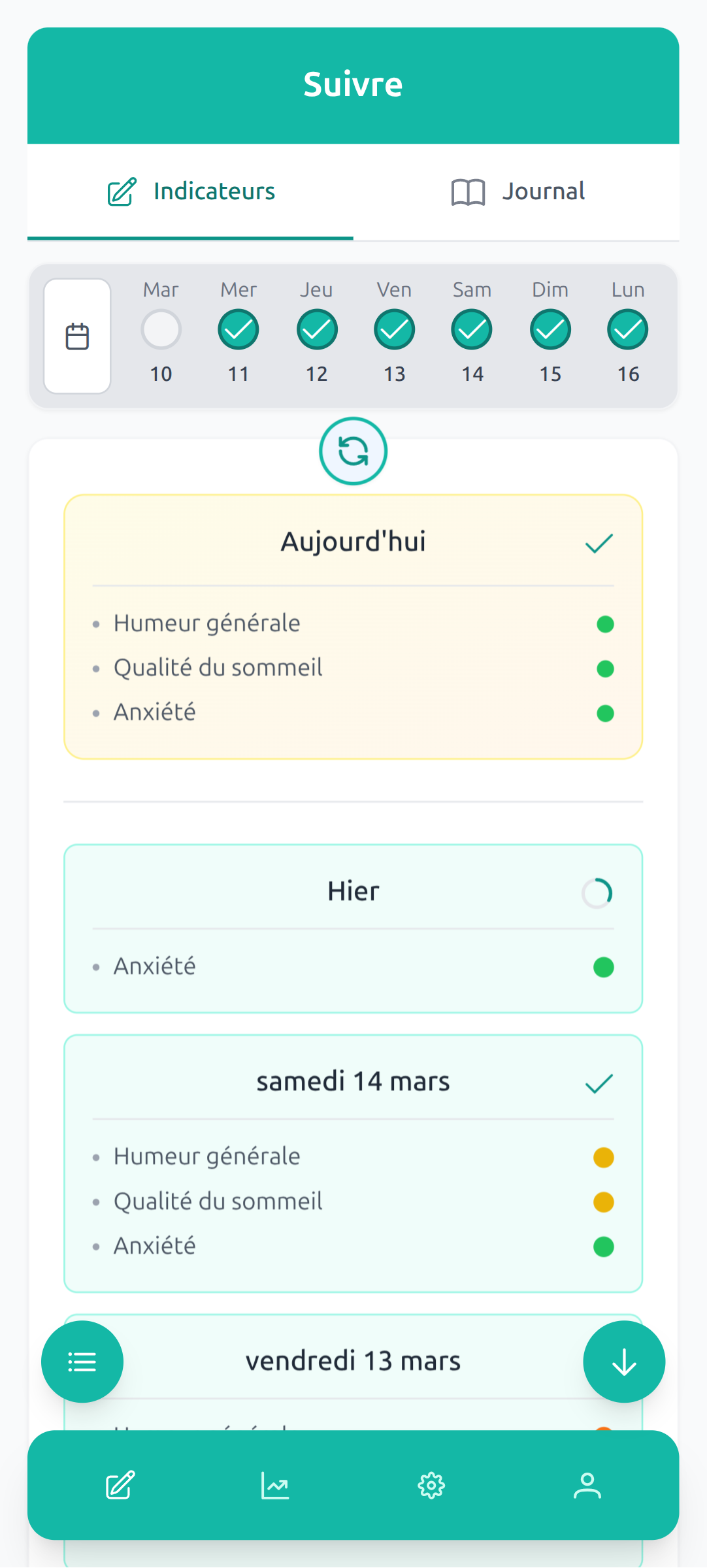This screenshot has width=707, height=1568.
Task: Select Ven 13 in the week strip
Action: click(x=394, y=331)
